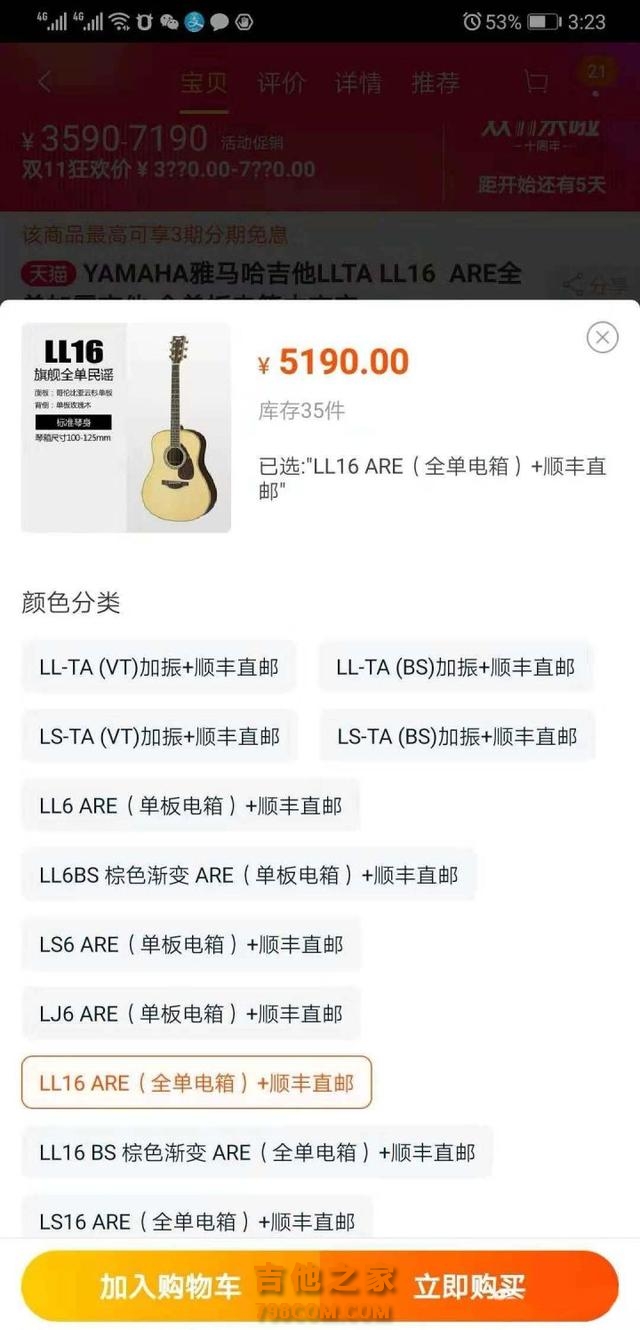Viewport: 640px width, 1330px height.
Task: Tap 加入购物车 to add to cart
Action: 170,1286
